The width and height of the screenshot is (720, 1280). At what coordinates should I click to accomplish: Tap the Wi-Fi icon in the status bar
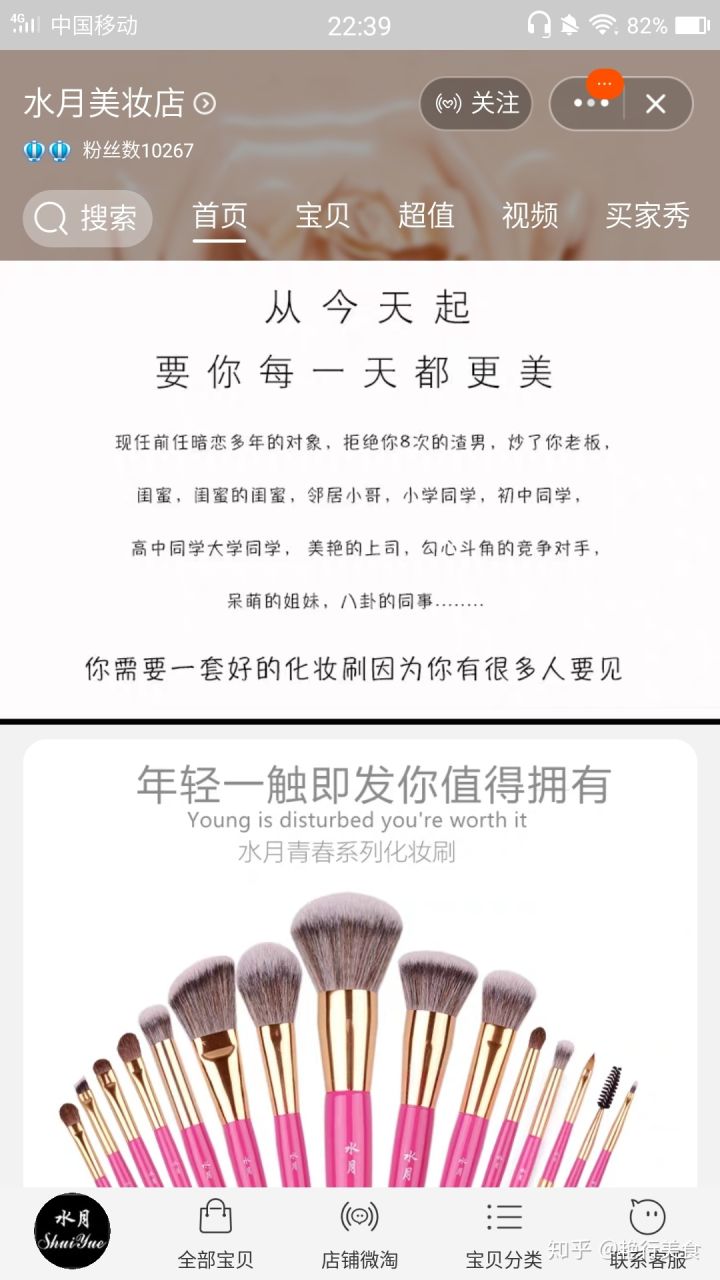[601, 24]
